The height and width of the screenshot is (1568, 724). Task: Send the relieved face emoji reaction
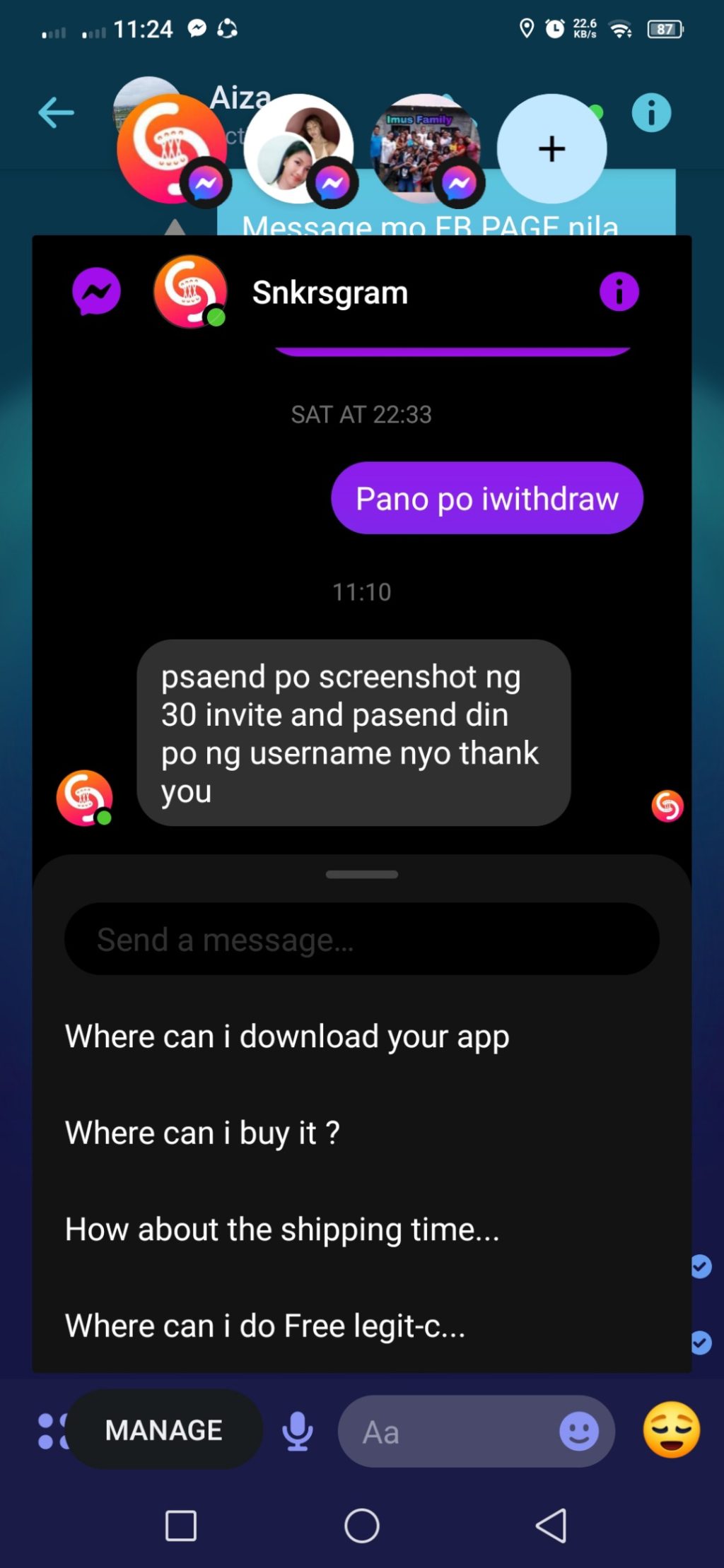671,1430
